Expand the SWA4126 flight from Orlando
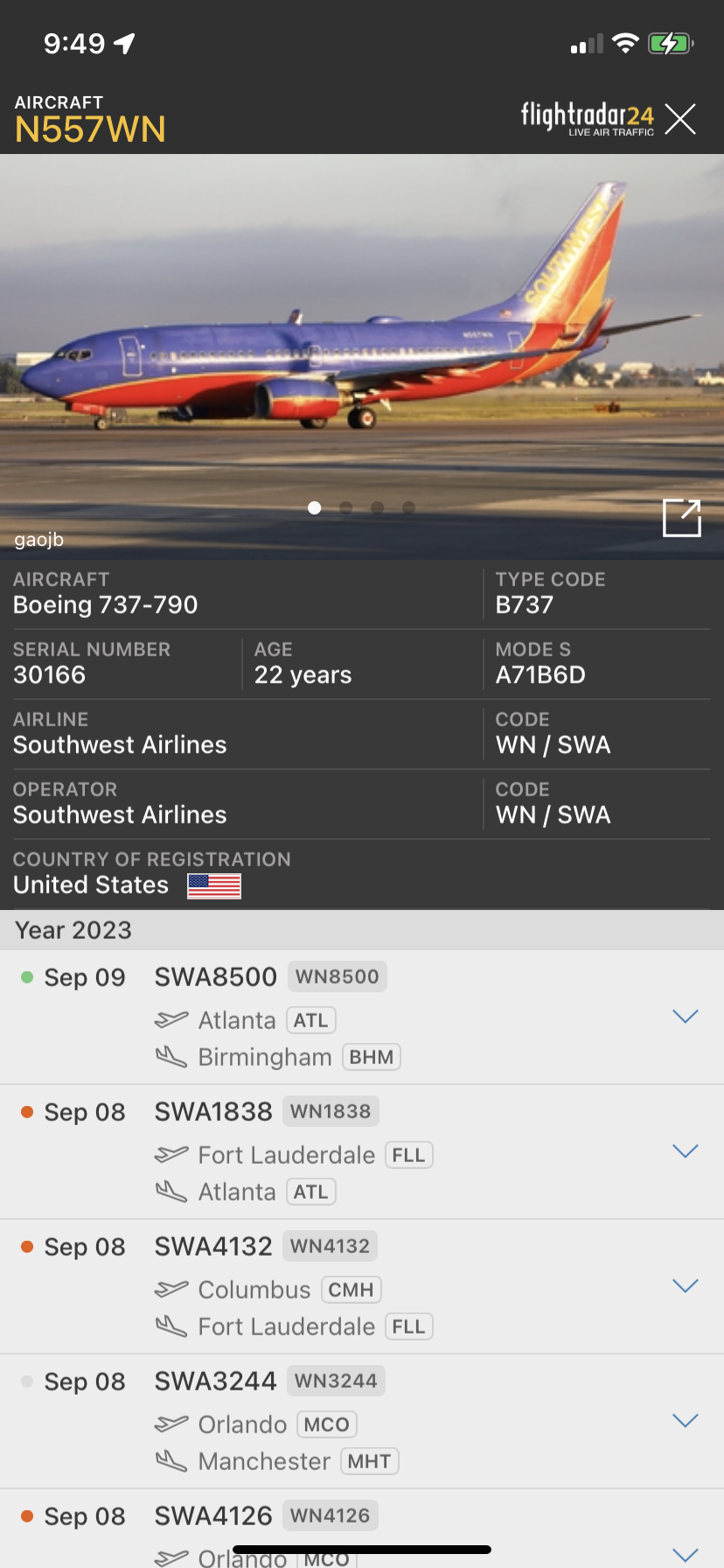This screenshot has width=724, height=1568. pyautogui.click(x=685, y=1554)
